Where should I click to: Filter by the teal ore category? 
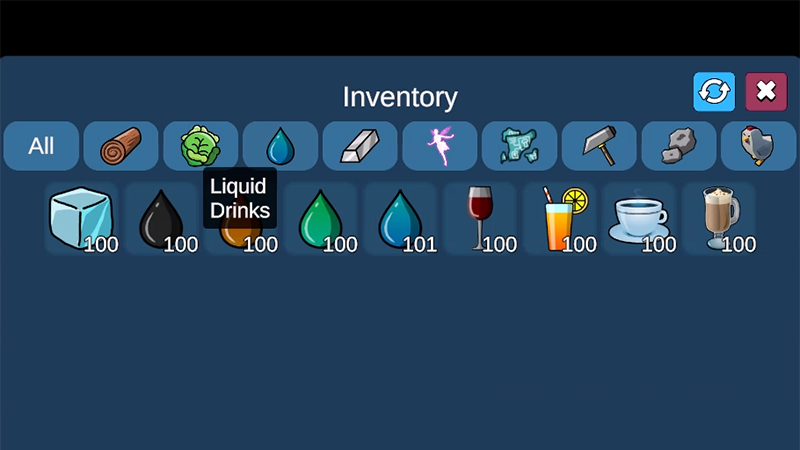pos(519,146)
